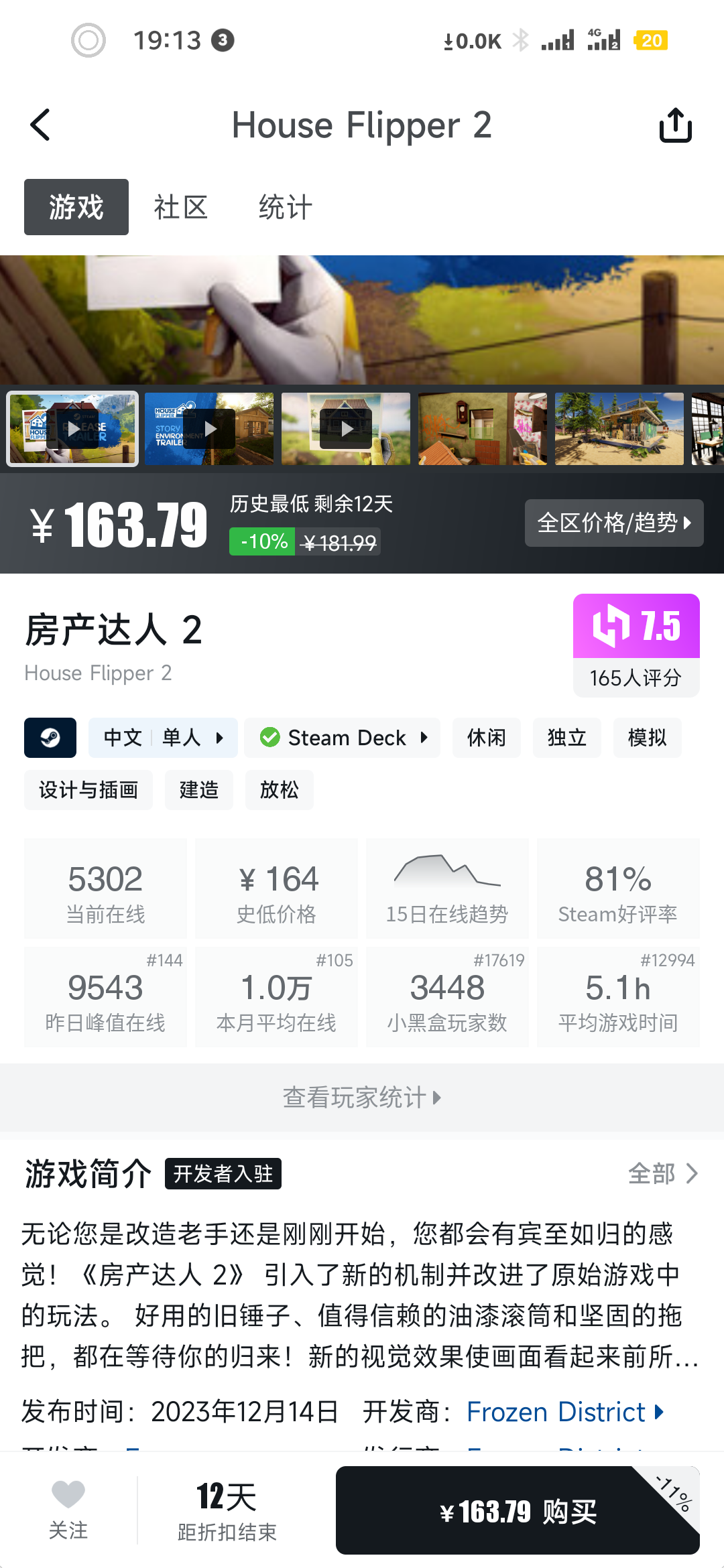Viewport: 724px width, 1568px height.
Task: View the 15日在线趋势 chart
Action: coord(447,888)
